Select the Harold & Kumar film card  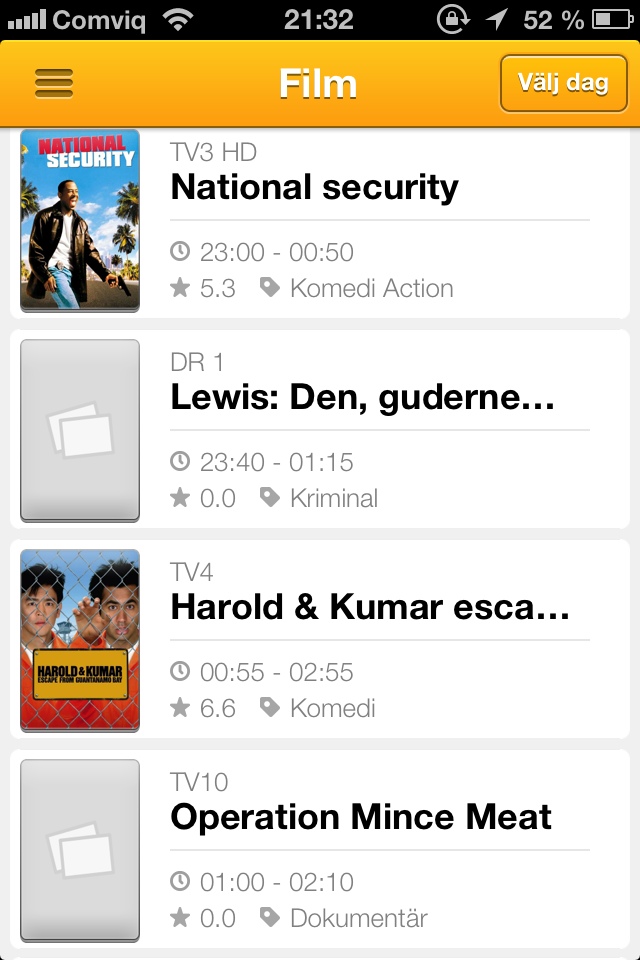pyautogui.click(x=320, y=640)
